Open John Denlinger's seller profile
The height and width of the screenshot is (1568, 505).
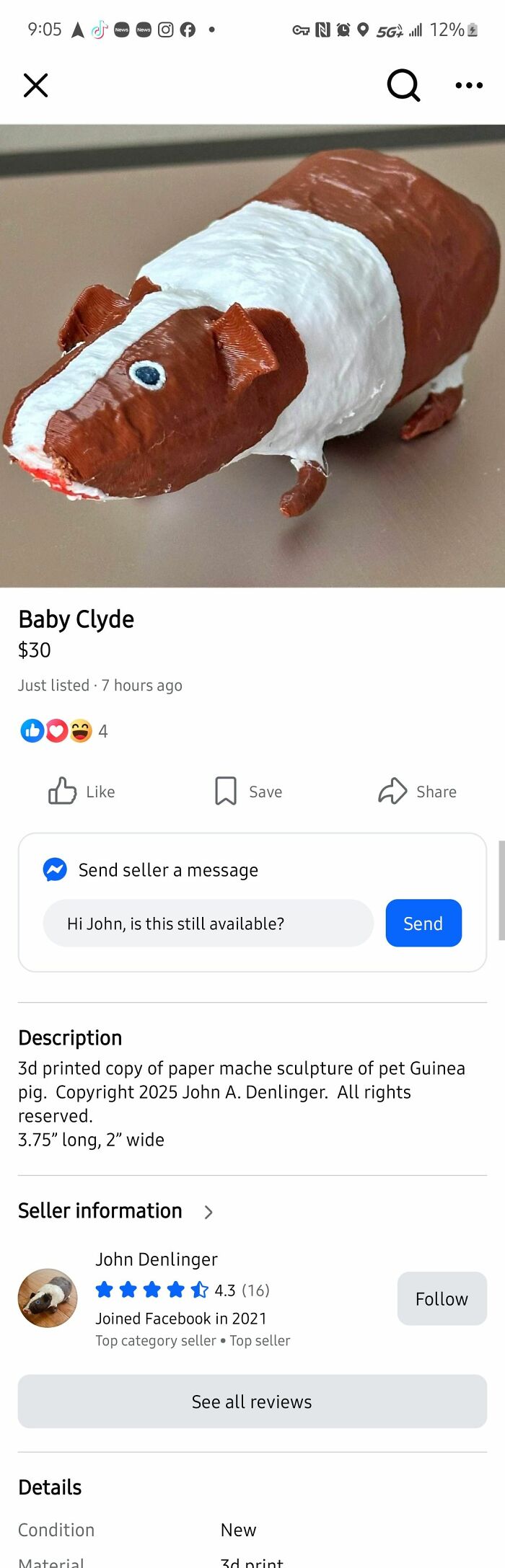coord(157,1259)
